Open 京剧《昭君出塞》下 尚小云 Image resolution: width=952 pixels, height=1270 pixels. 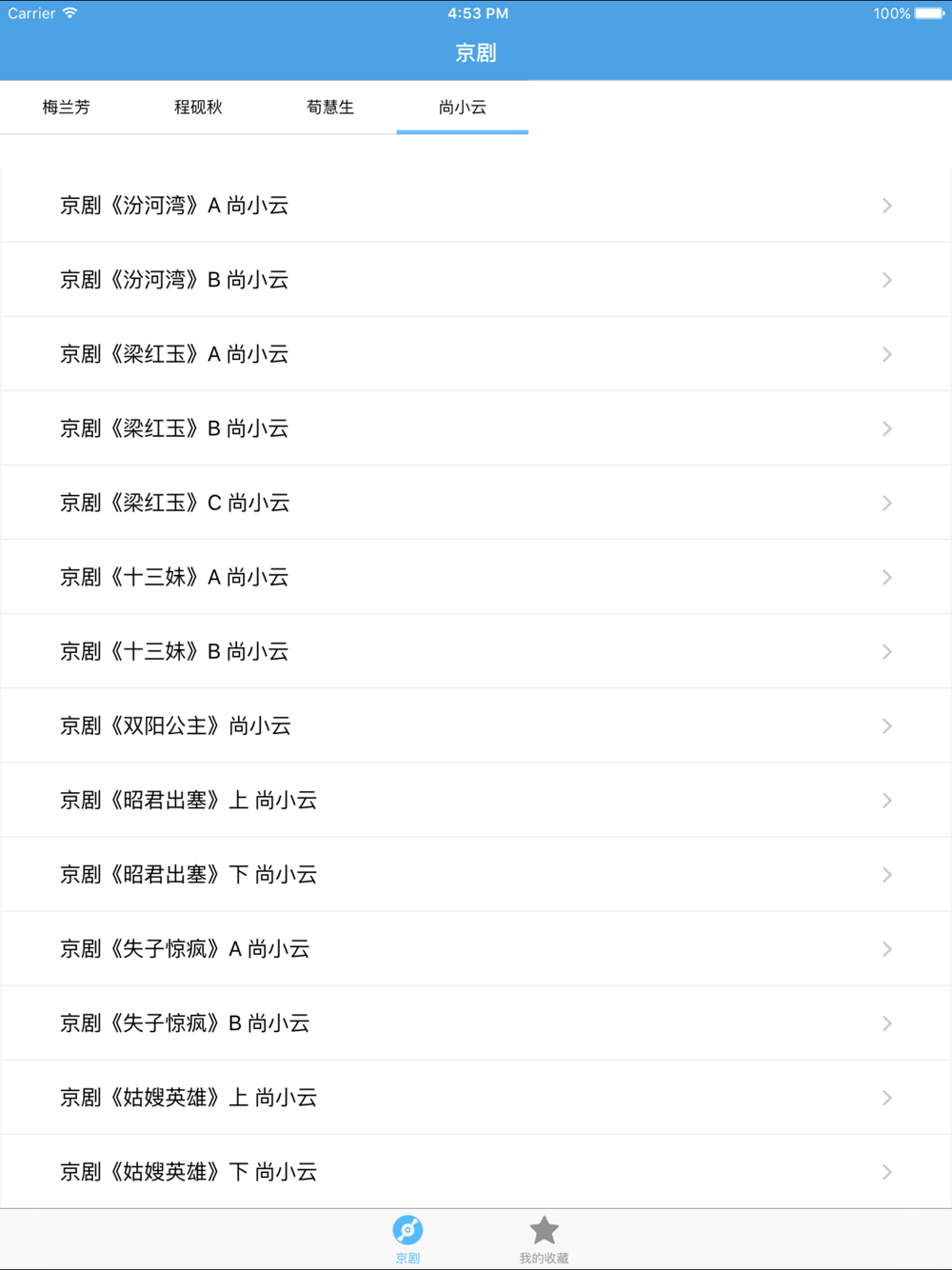(476, 874)
